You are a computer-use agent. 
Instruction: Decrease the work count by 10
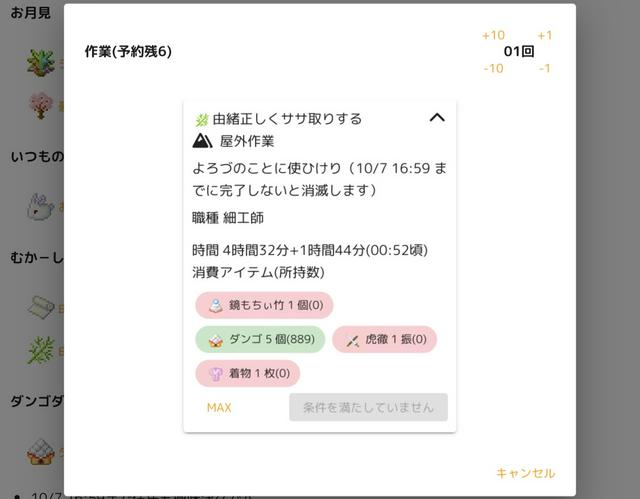pos(493,69)
